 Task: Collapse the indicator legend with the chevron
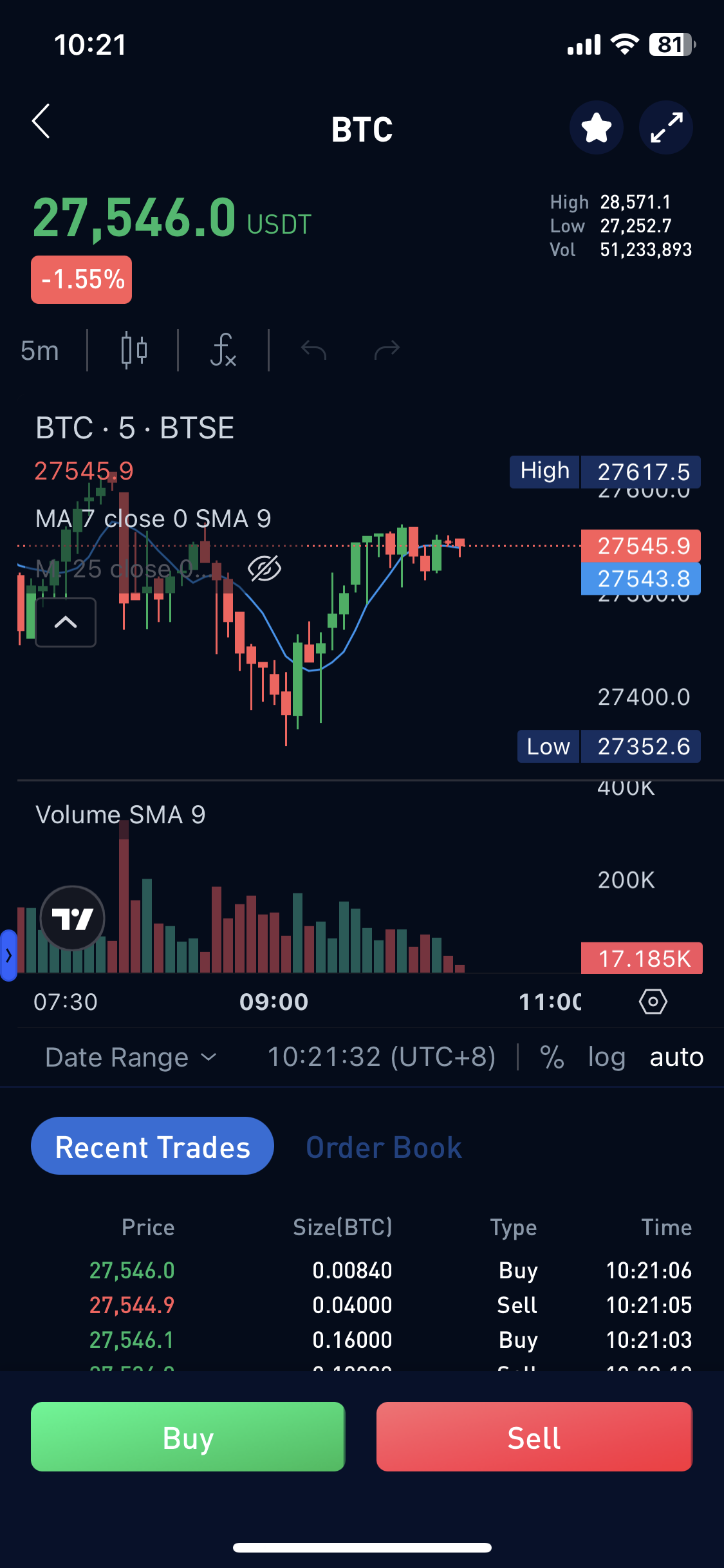tap(66, 622)
